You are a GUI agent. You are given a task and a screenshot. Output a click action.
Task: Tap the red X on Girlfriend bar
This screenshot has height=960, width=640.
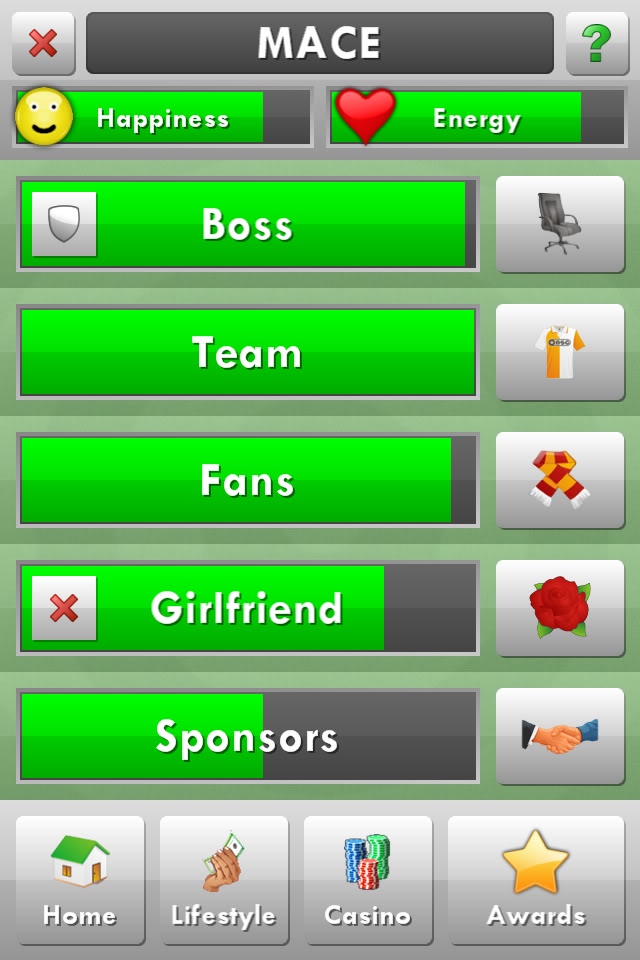[x=64, y=608]
